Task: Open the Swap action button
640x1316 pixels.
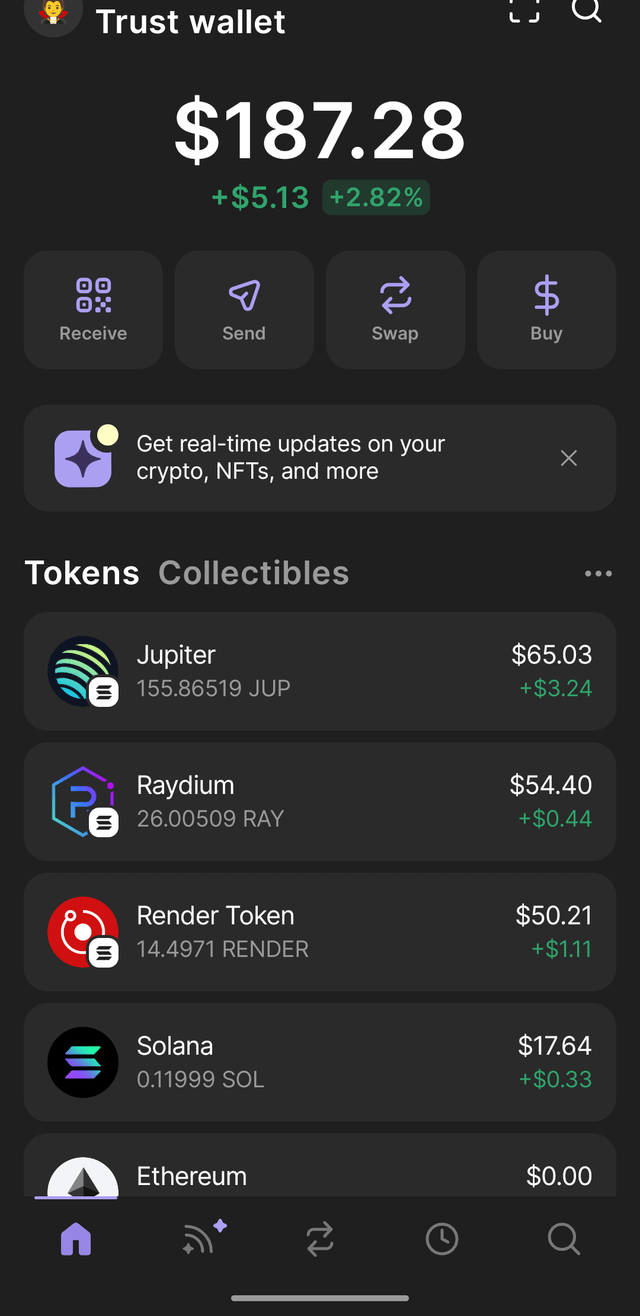Action: (x=395, y=310)
